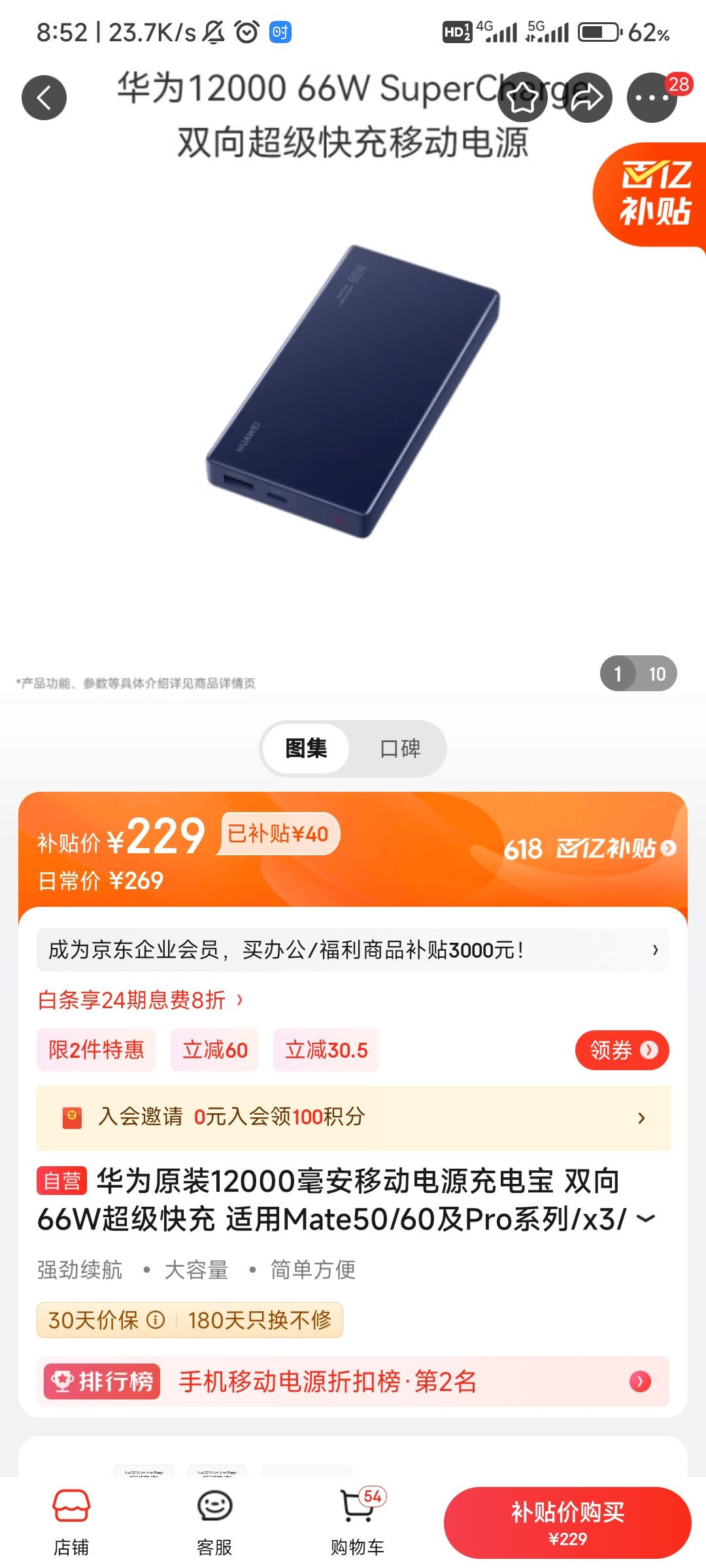Tap 领券 to claim coupons
The image size is (706, 1568).
click(x=621, y=1050)
